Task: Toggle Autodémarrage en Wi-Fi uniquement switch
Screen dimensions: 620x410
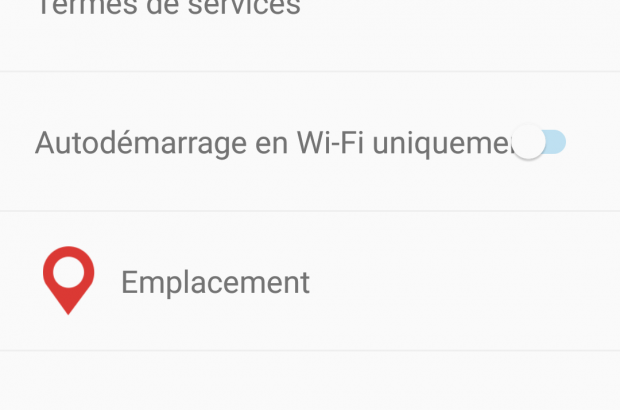Action: pos(538,143)
